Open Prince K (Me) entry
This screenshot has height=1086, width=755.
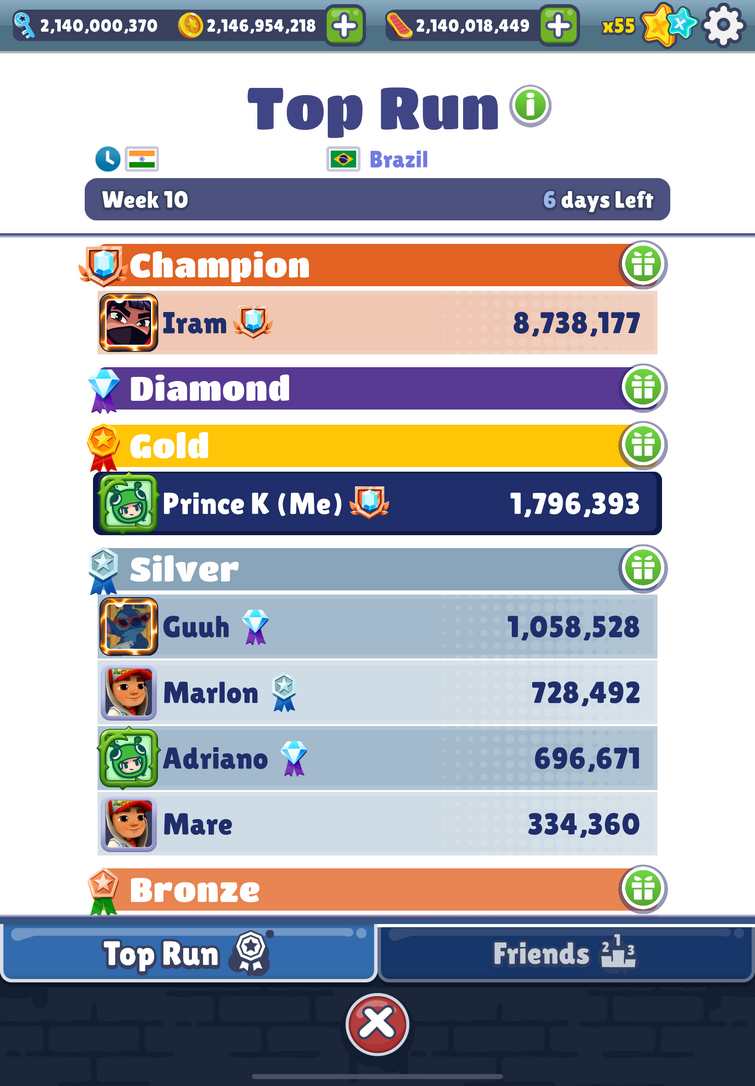click(378, 504)
